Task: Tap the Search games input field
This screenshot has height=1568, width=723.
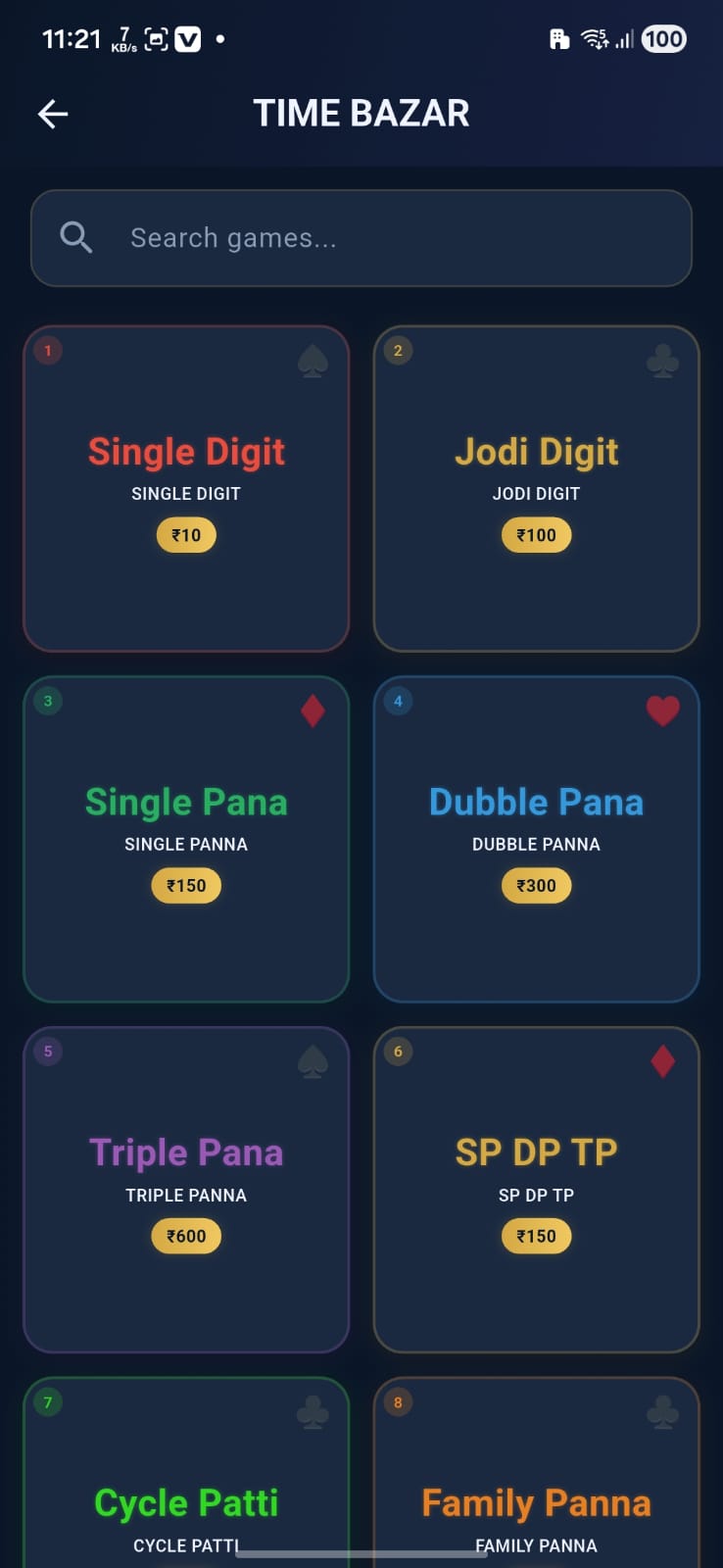Action: (x=361, y=237)
